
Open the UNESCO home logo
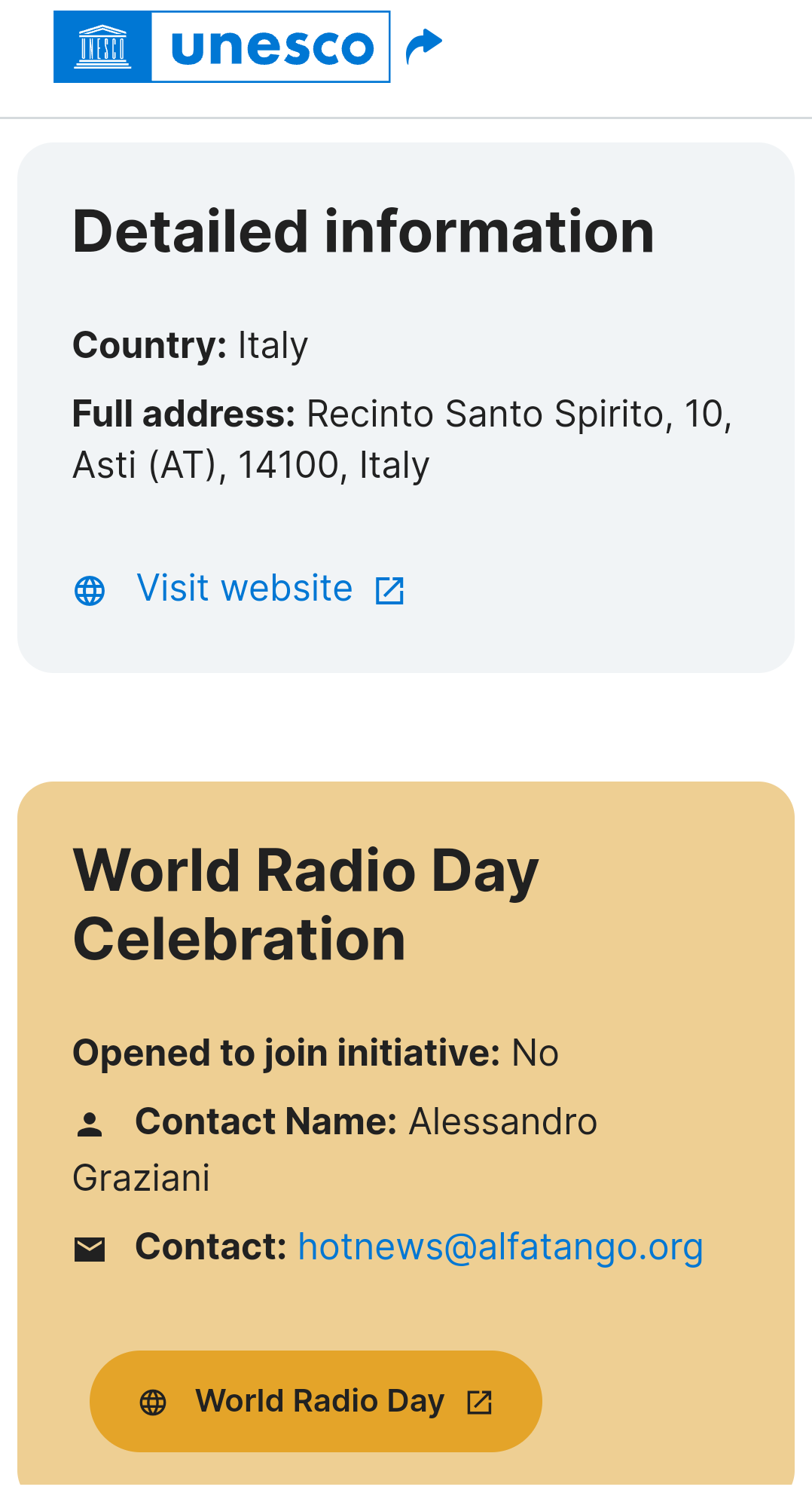(221, 47)
